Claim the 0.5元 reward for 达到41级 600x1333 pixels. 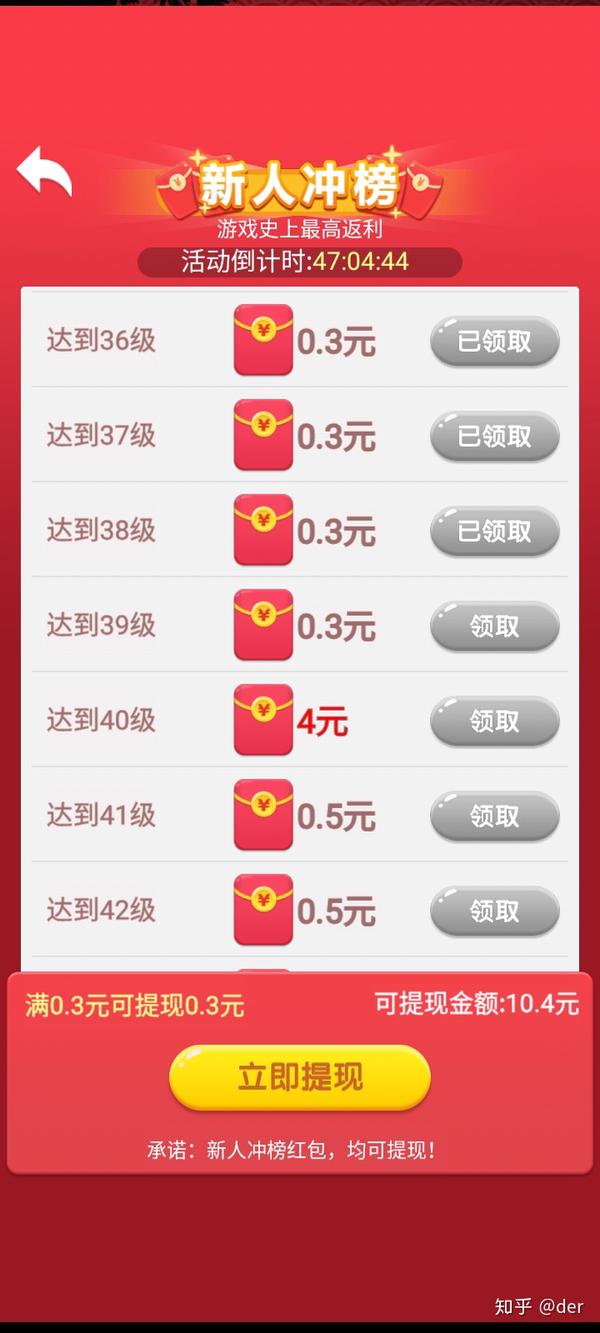click(494, 817)
